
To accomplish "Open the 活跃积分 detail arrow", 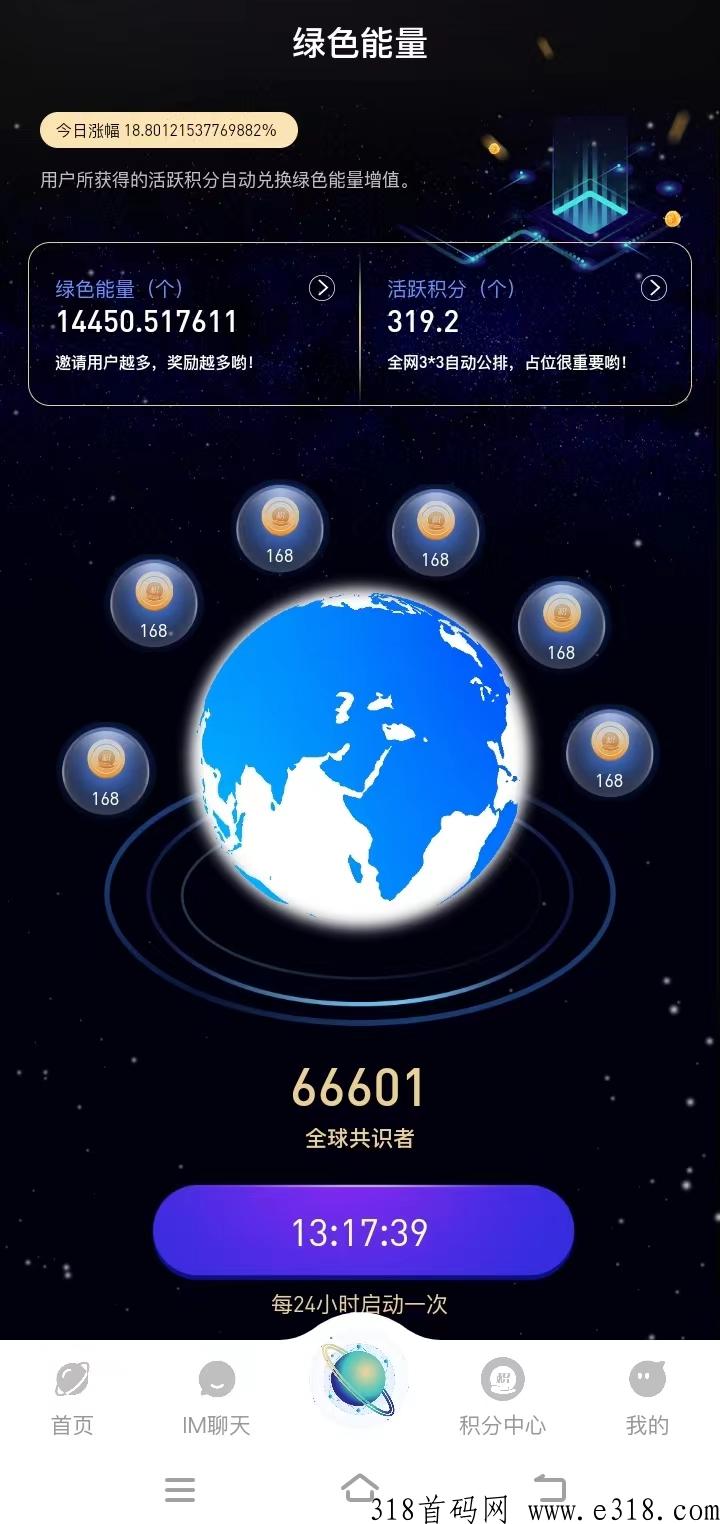I will (x=653, y=288).
